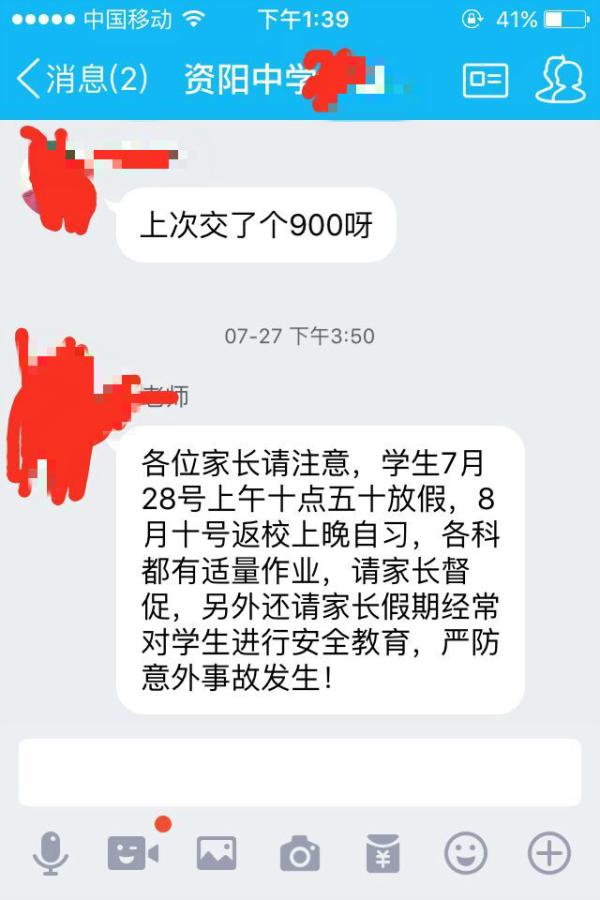Open the photo gallery picker
This screenshot has width=600, height=900.
click(x=216, y=853)
